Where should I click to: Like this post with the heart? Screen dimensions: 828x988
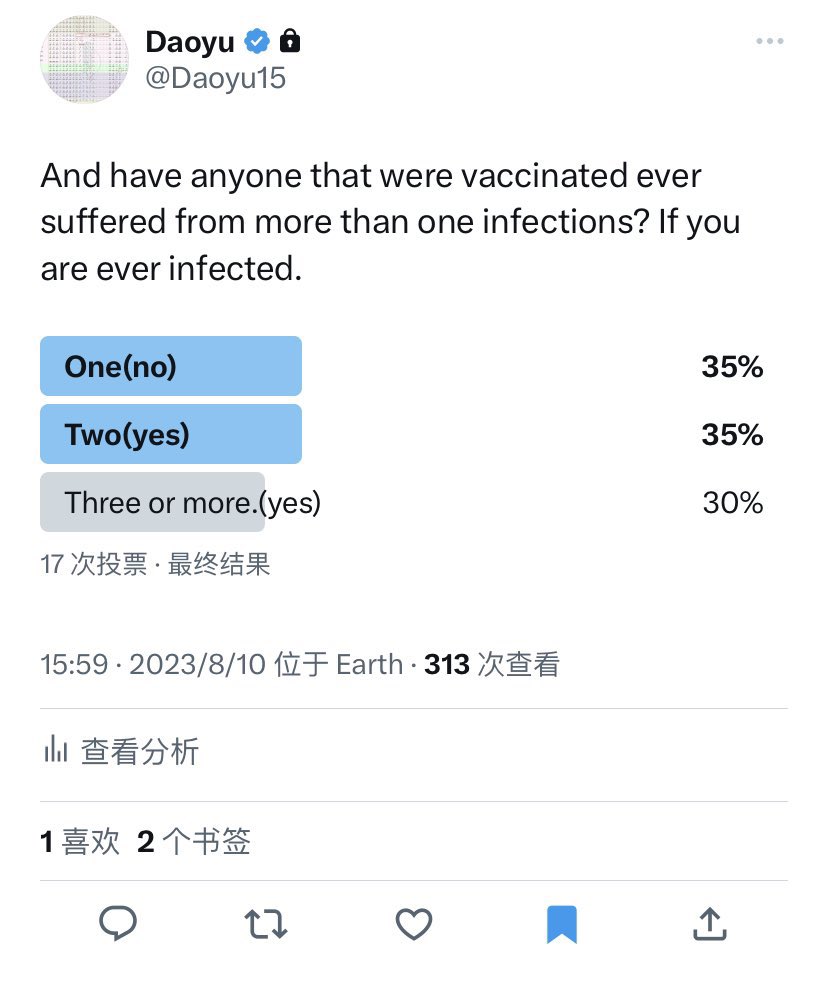pyautogui.click(x=413, y=924)
